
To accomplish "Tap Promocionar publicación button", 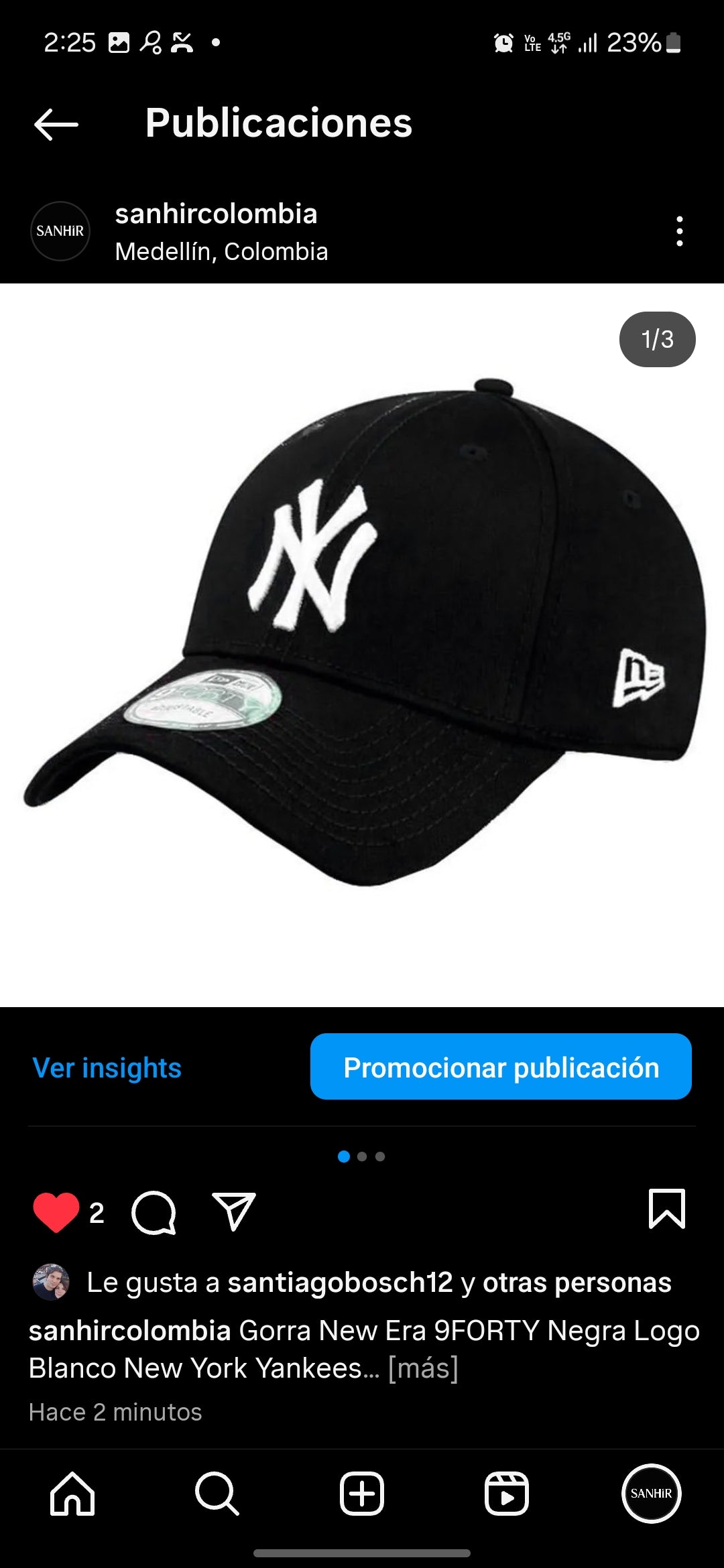I will coord(501,1066).
